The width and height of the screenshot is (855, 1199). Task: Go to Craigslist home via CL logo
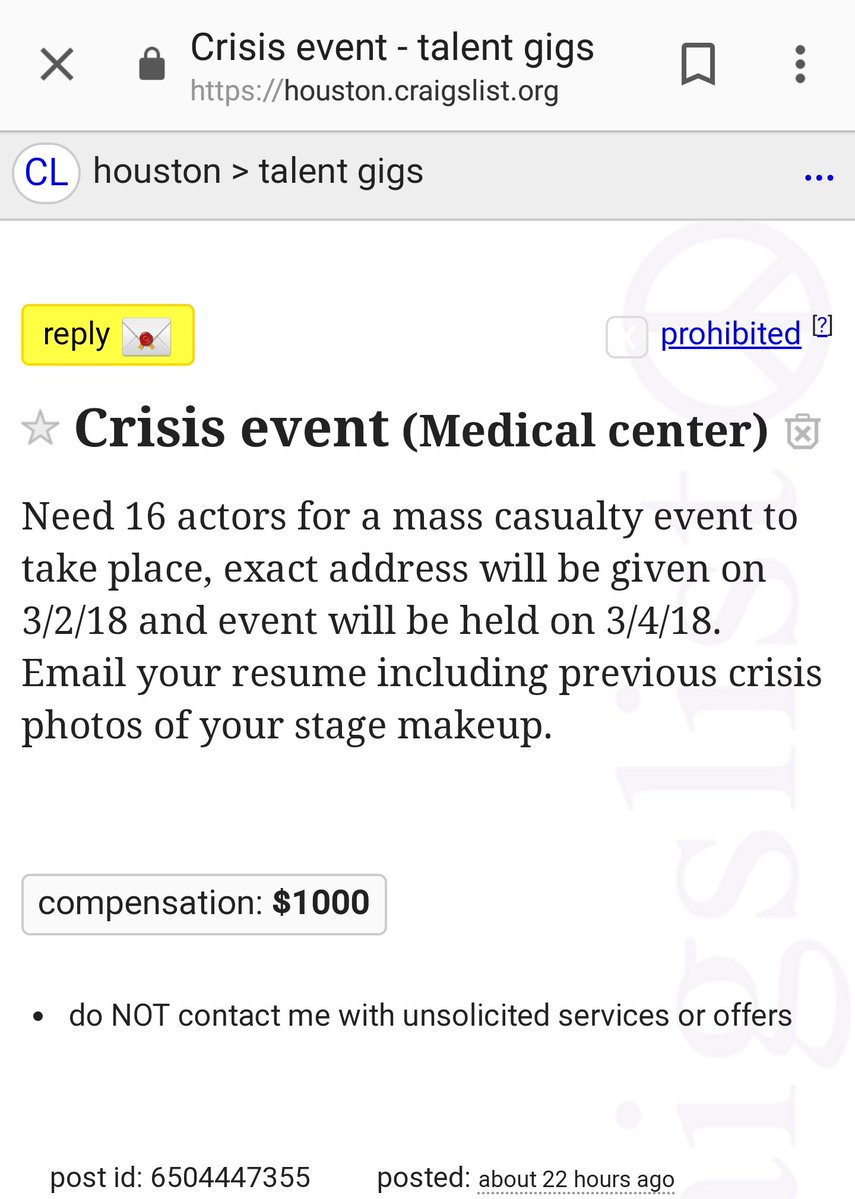[46, 173]
